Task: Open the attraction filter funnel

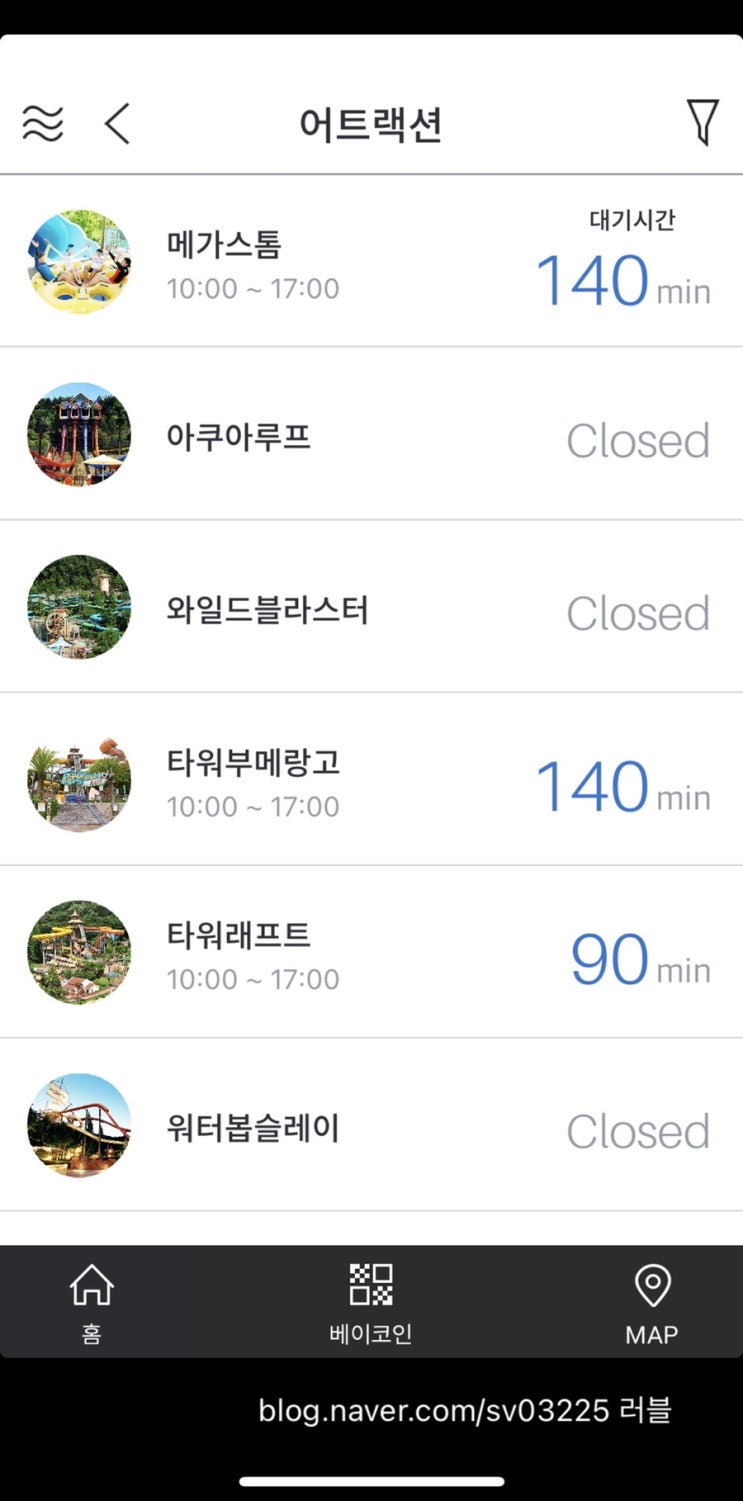Action: pos(702,123)
